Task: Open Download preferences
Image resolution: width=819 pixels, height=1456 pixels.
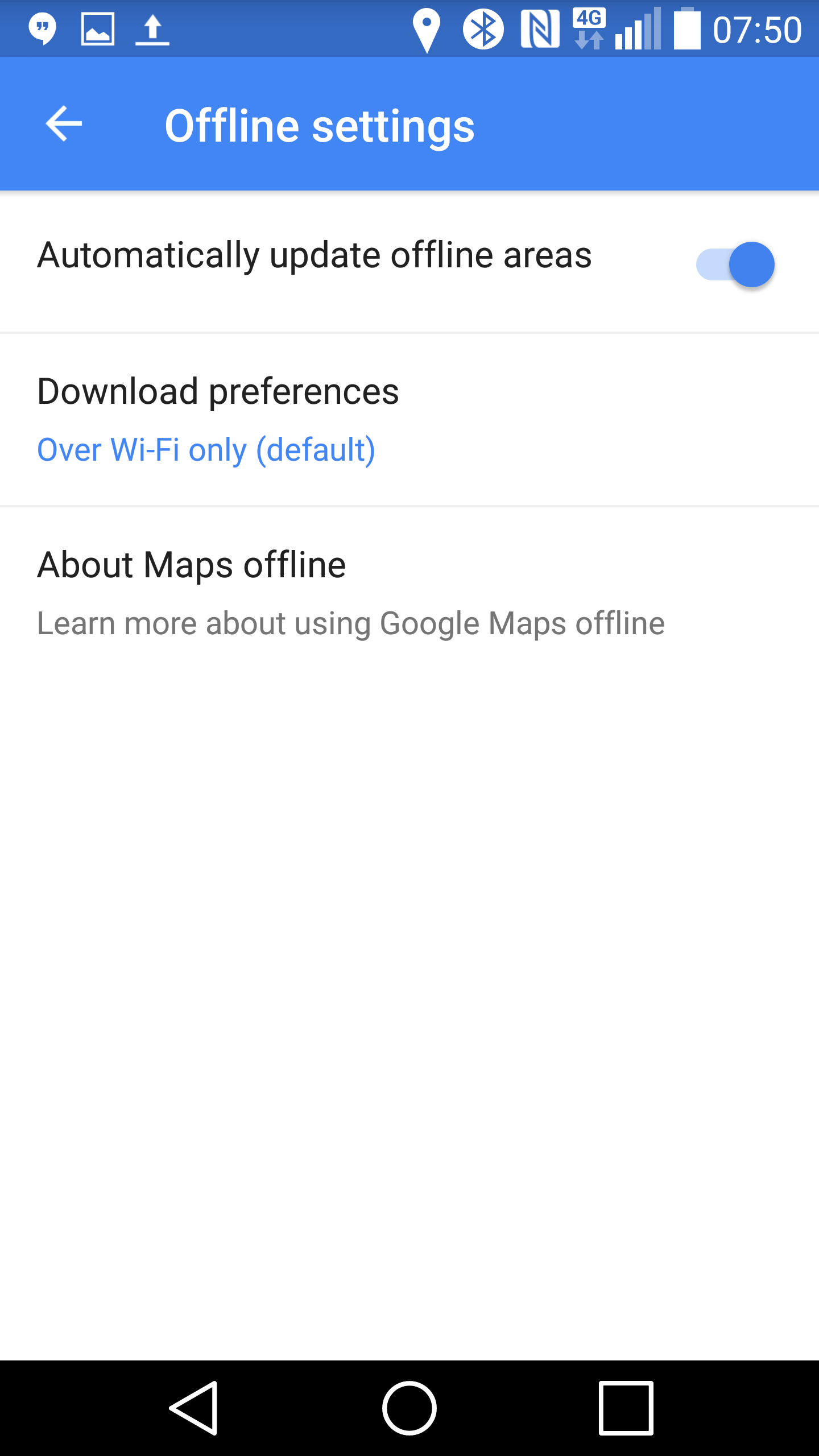Action: coord(409,420)
